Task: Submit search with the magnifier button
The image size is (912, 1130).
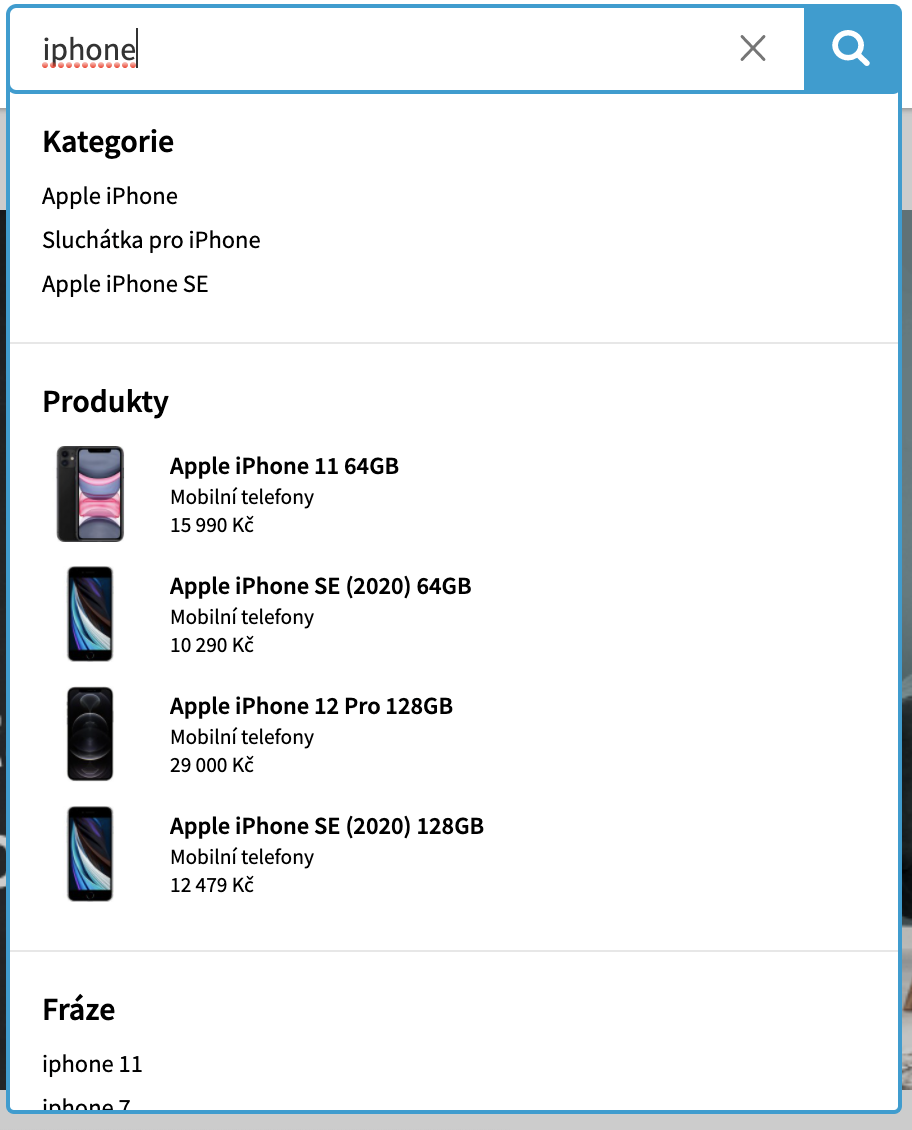Action: 851,48
